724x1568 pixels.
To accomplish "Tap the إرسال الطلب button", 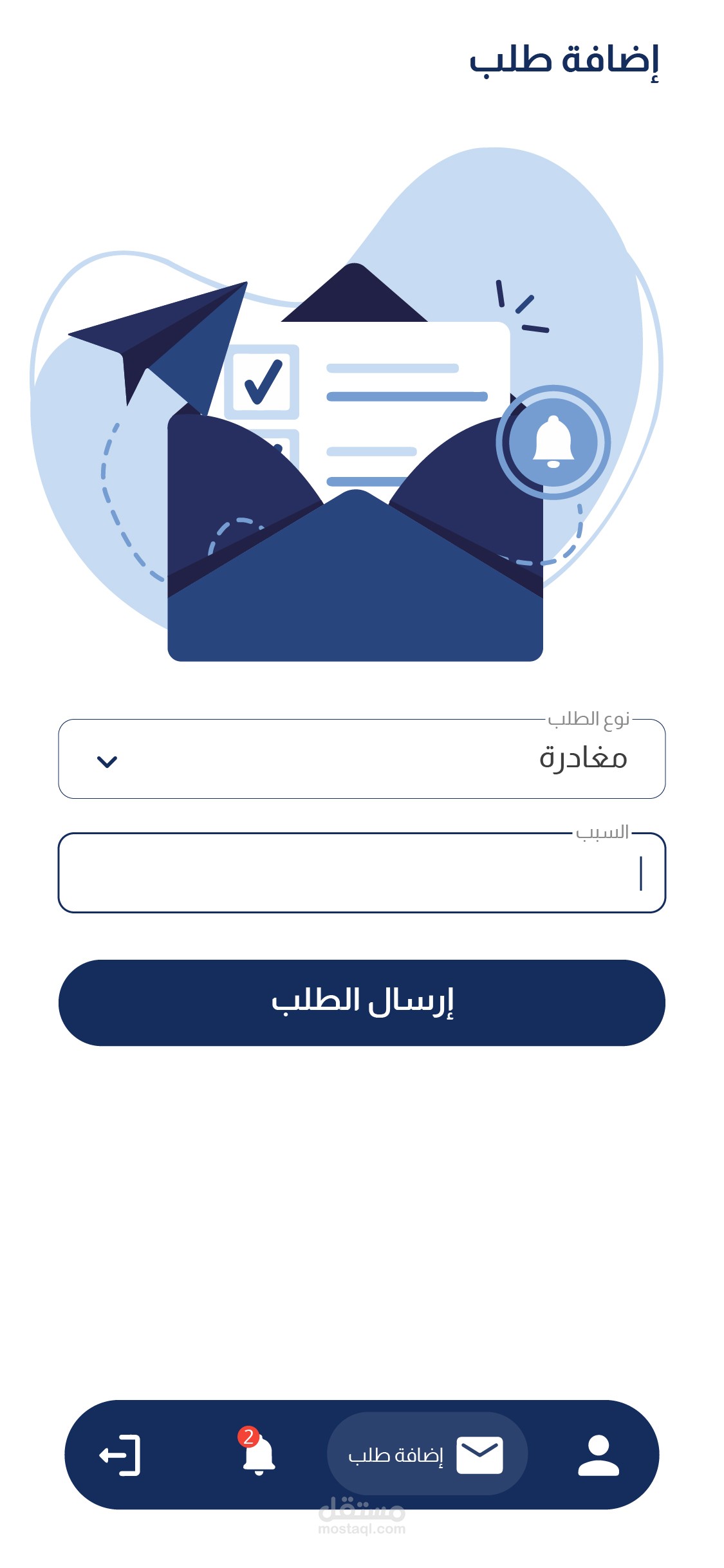I will click(362, 1003).
